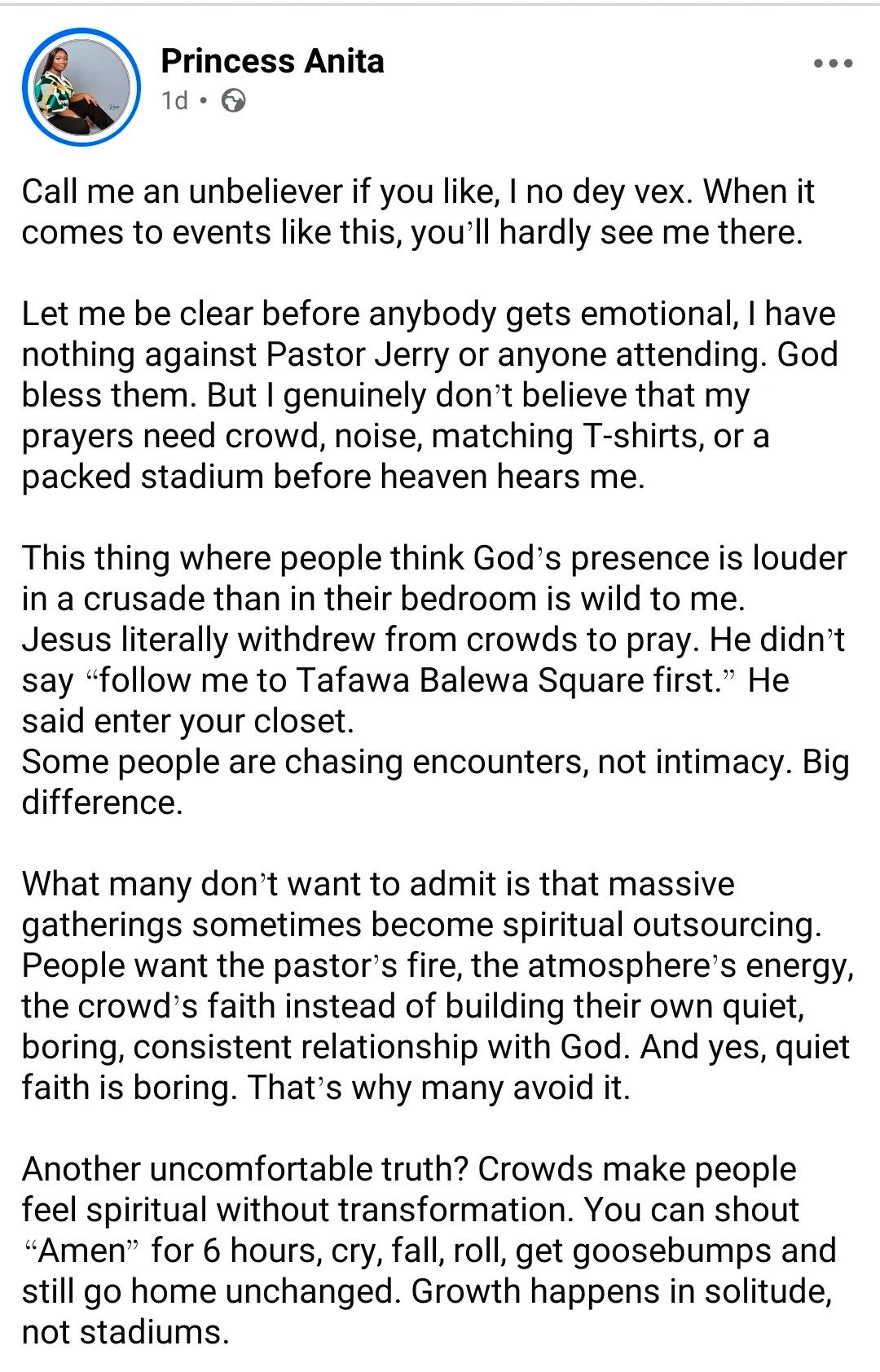Tap the public audience globe icon
Viewport: 880px width, 1372px height.
coord(234,100)
